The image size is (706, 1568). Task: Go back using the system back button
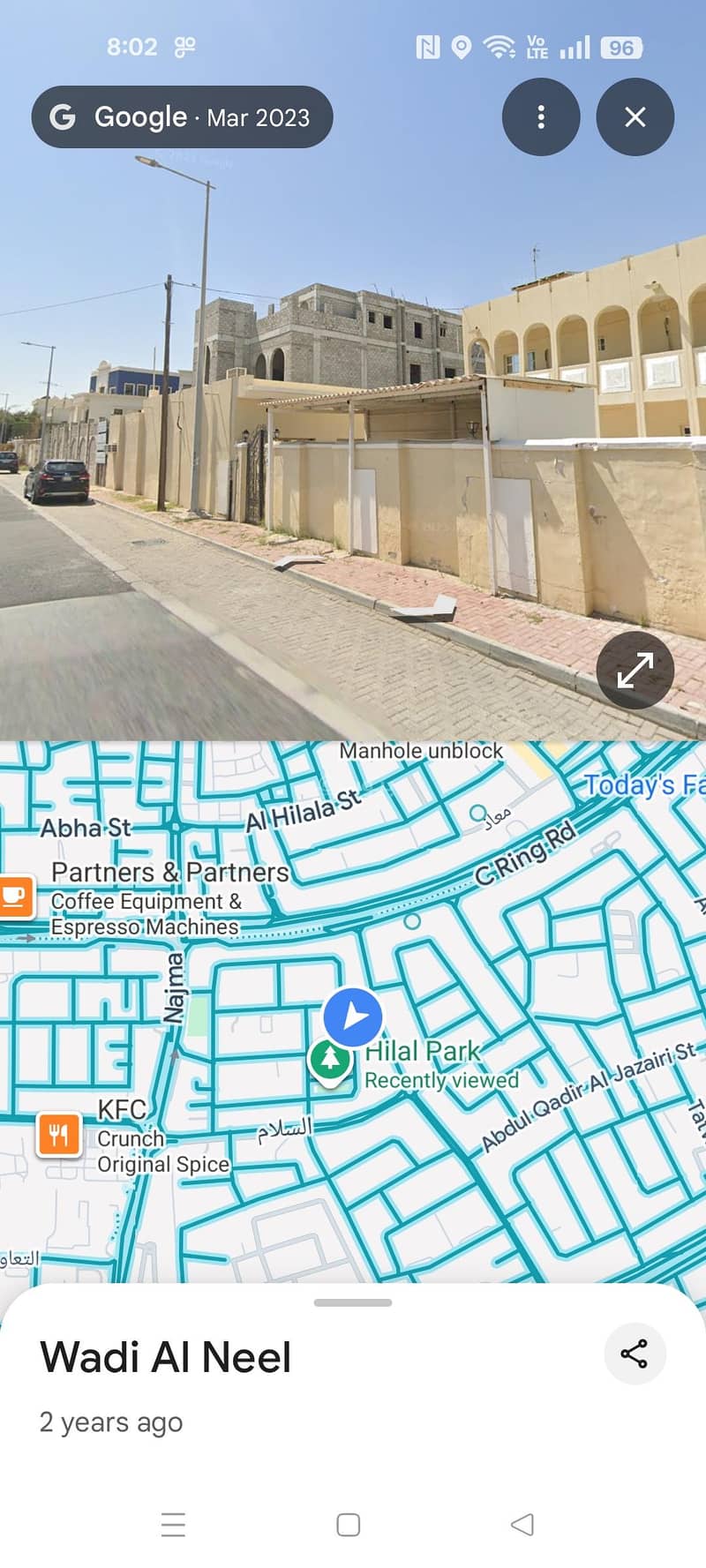522,1524
